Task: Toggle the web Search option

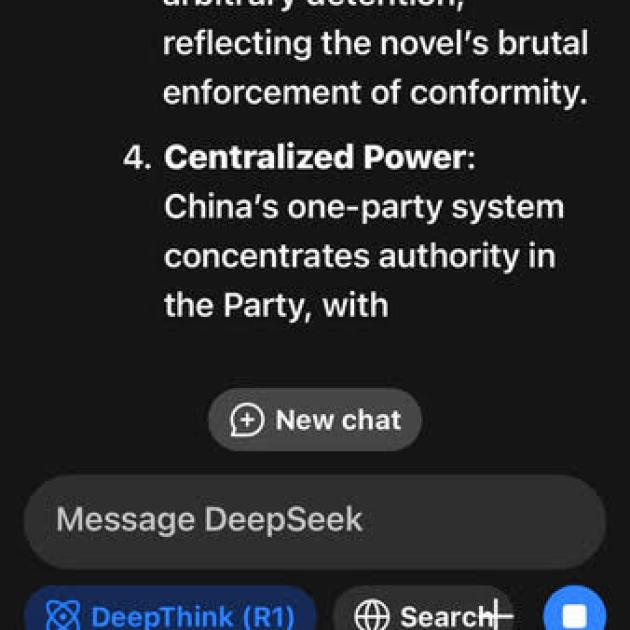Action: 425,612
